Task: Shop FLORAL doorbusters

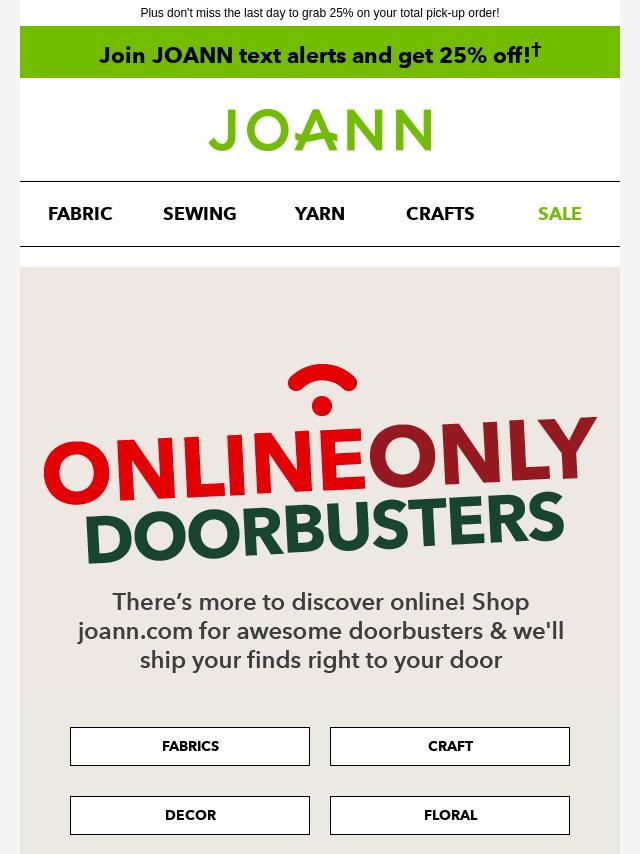Action: (x=450, y=815)
